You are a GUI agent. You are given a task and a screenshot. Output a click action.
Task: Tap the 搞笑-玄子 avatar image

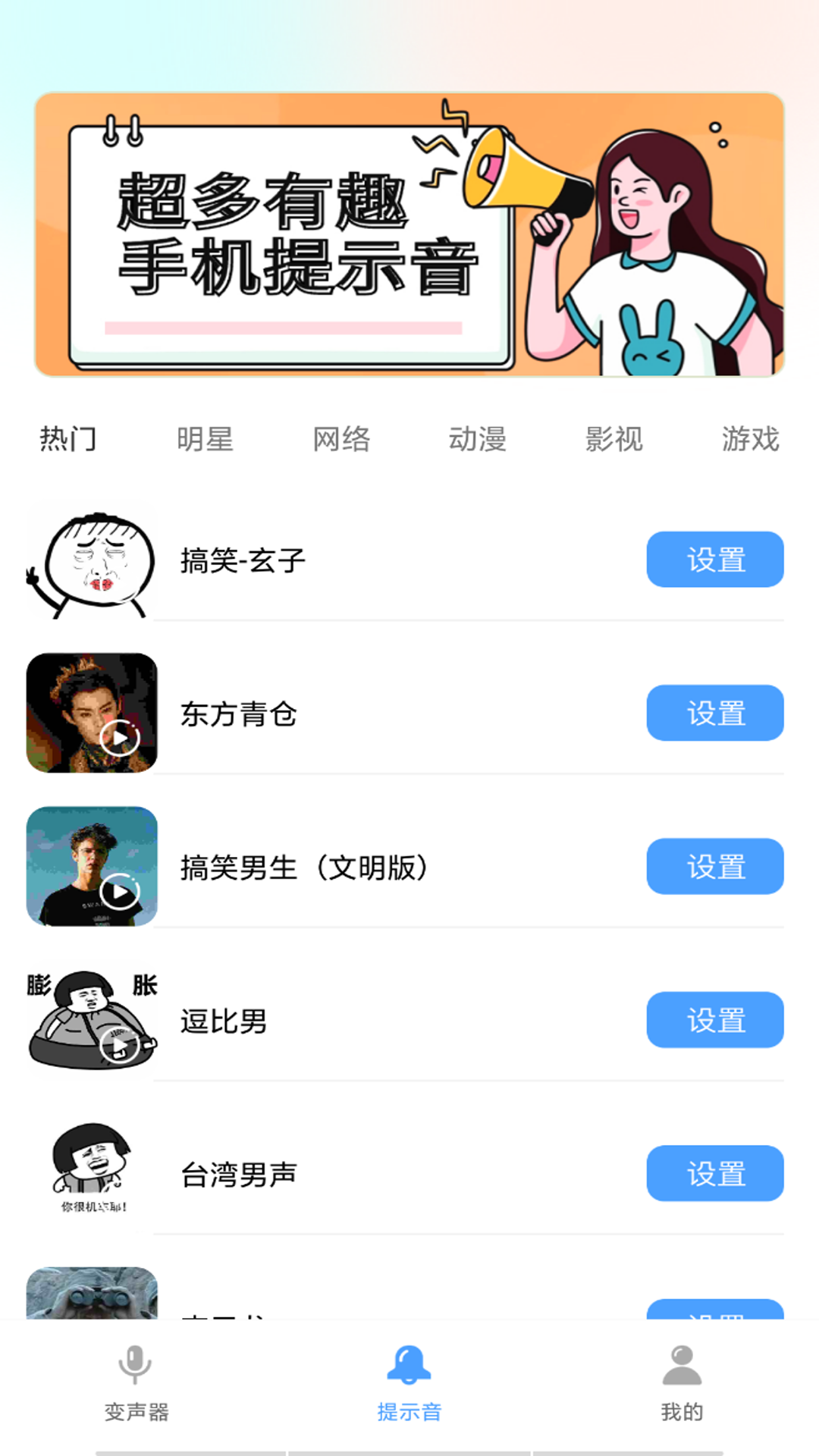pyautogui.click(x=91, y=559)
